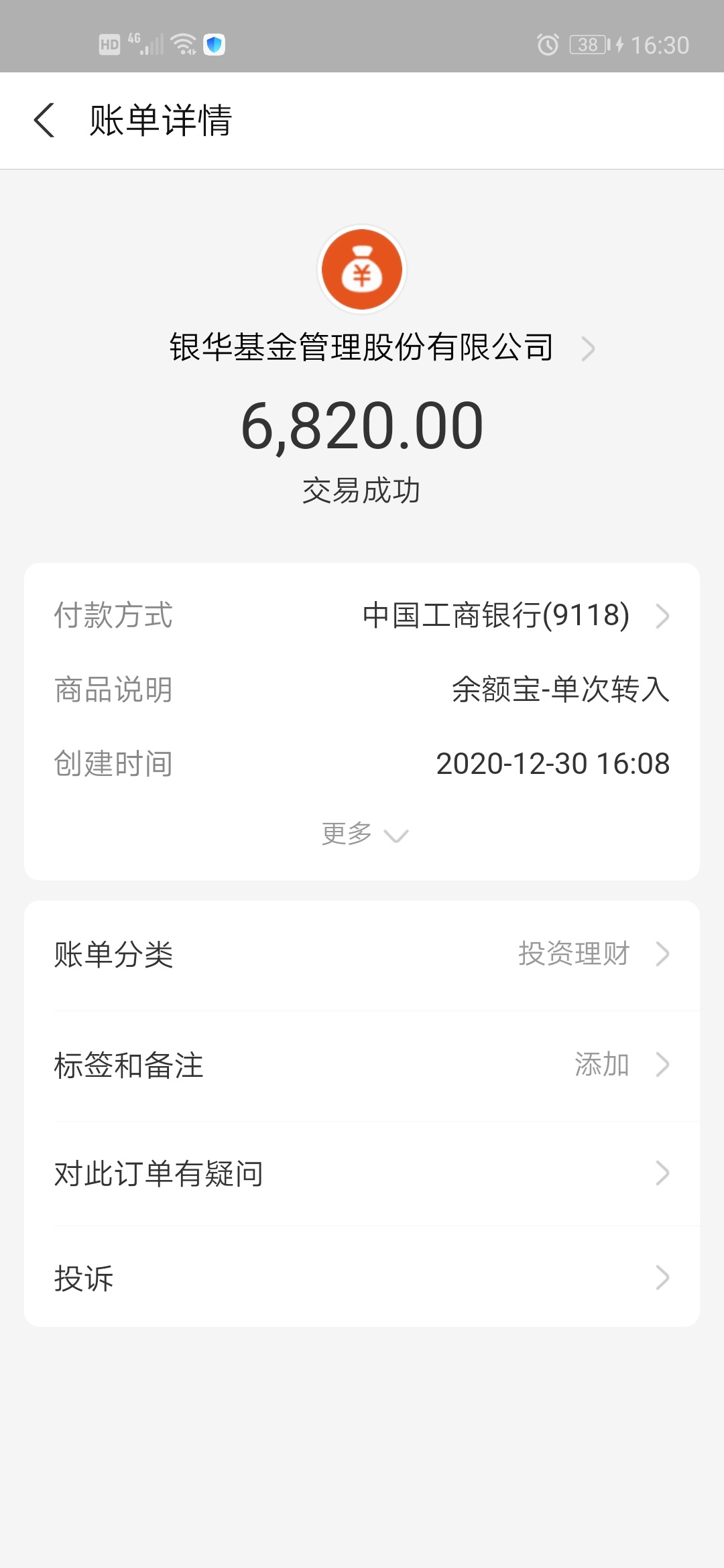
Task: Add a note under 标签和备注
Action: [362, 1065]
